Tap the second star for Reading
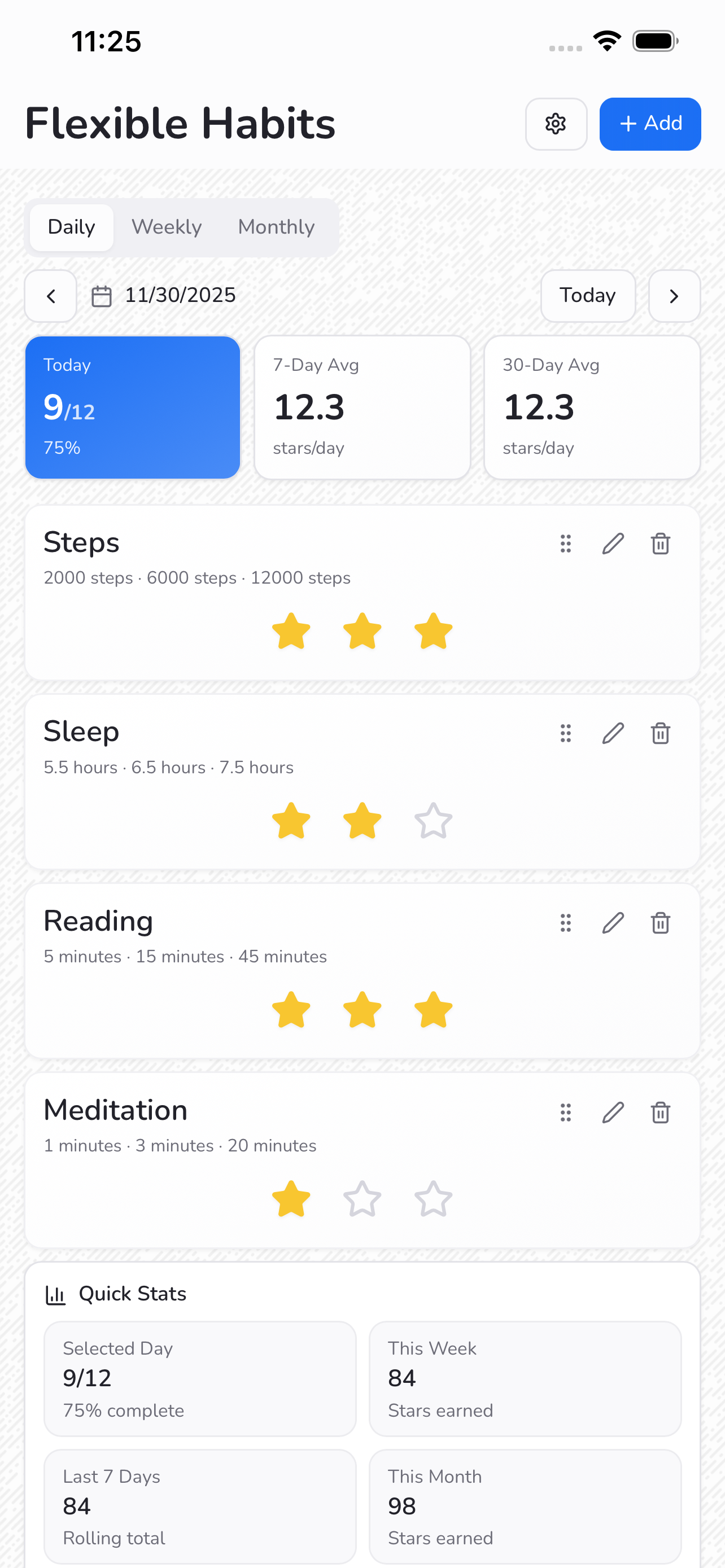 tap(362, 1010)
